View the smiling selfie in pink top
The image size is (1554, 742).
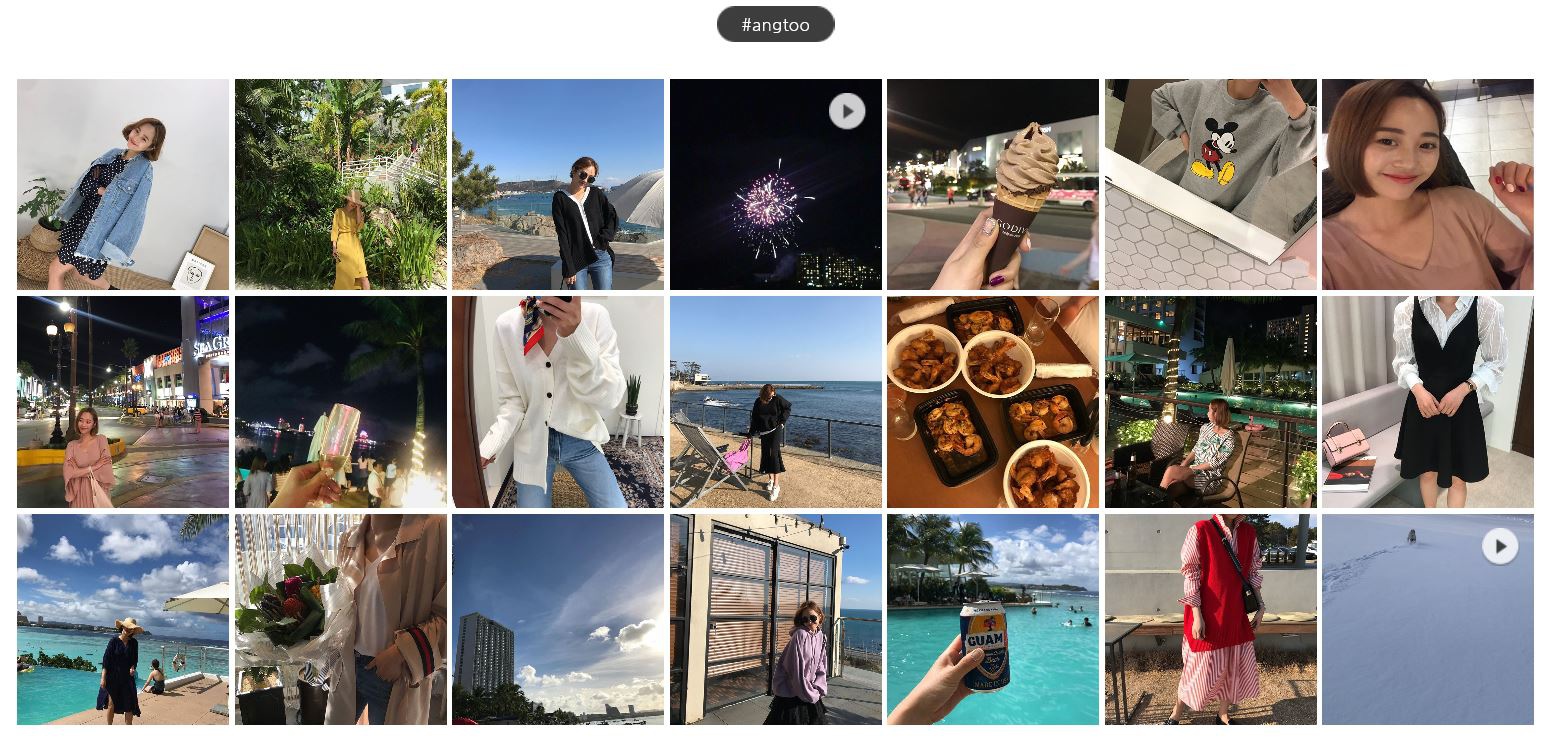[x=1427, y=185]
